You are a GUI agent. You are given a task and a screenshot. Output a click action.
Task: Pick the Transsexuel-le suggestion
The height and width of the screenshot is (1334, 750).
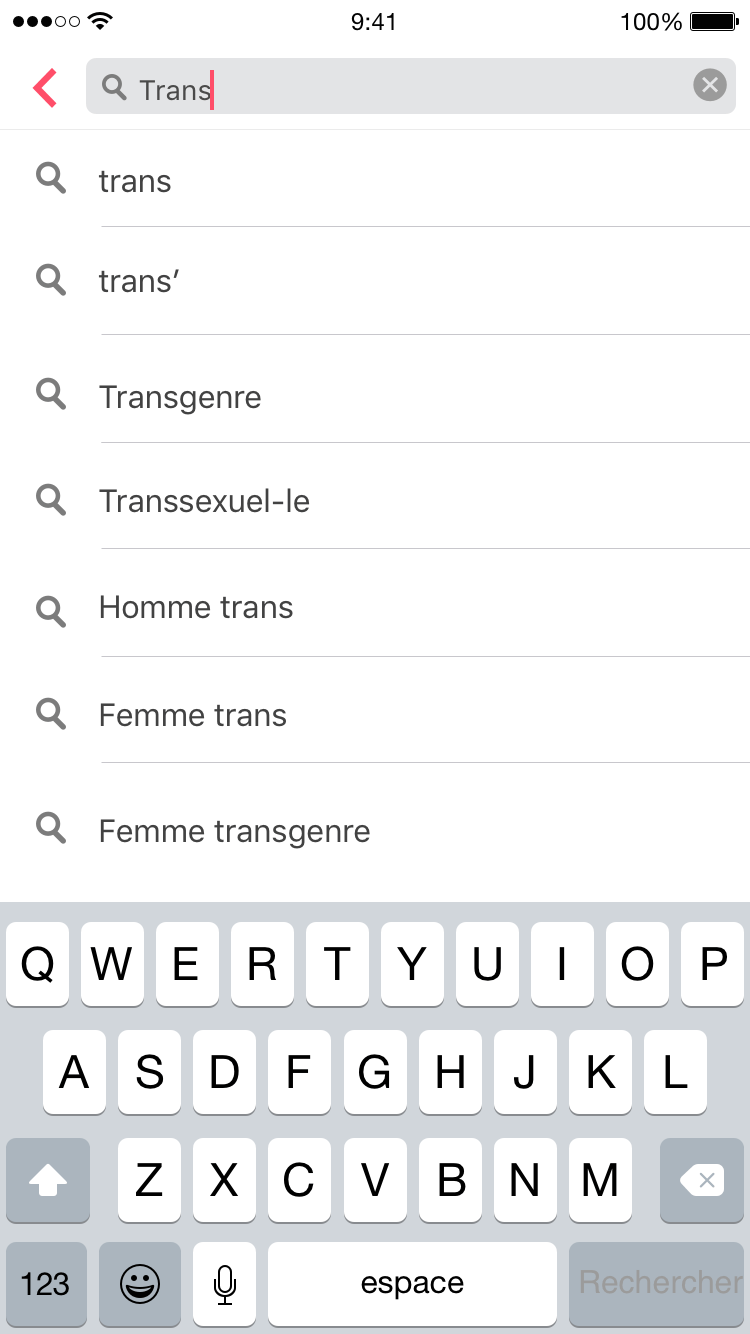[375, 500]
